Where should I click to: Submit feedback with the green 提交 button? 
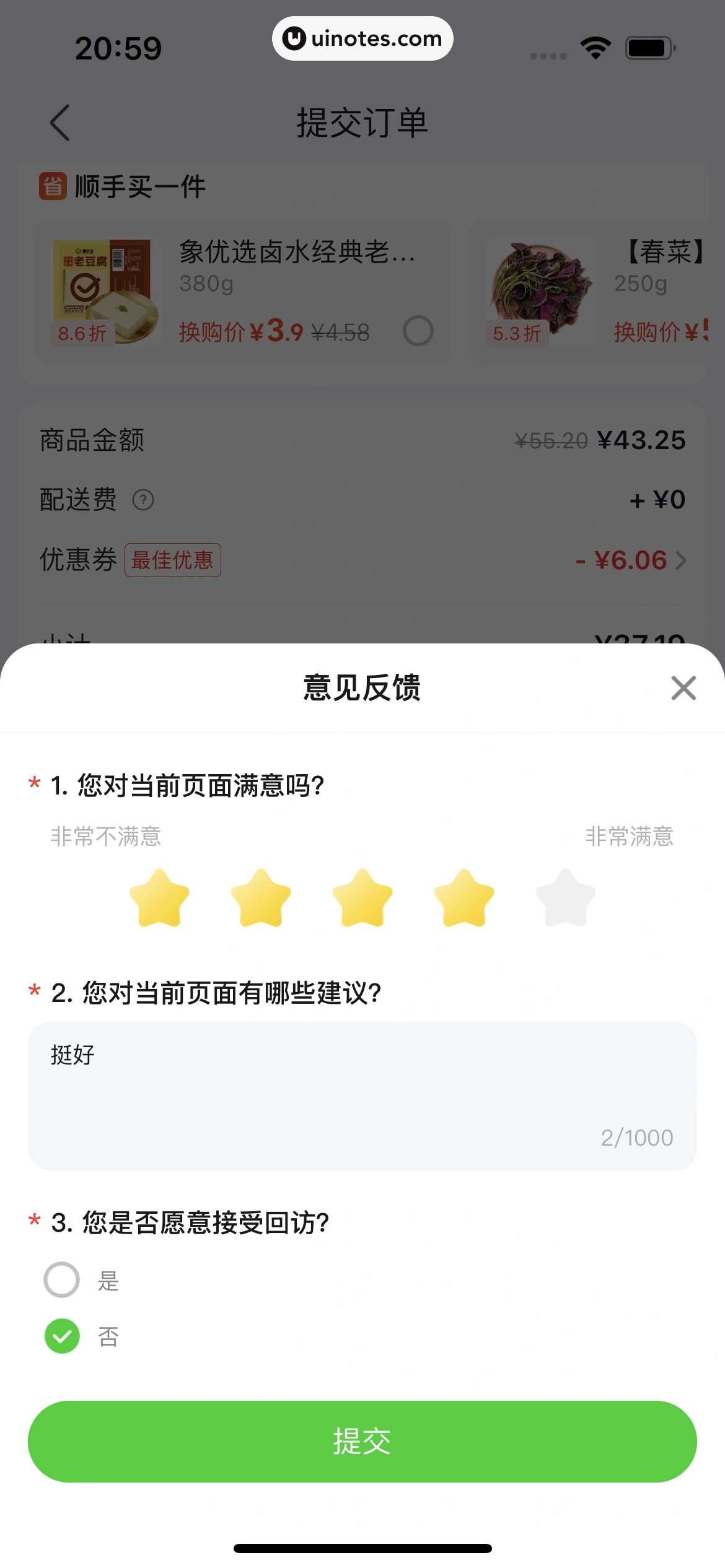point(362,1441)
